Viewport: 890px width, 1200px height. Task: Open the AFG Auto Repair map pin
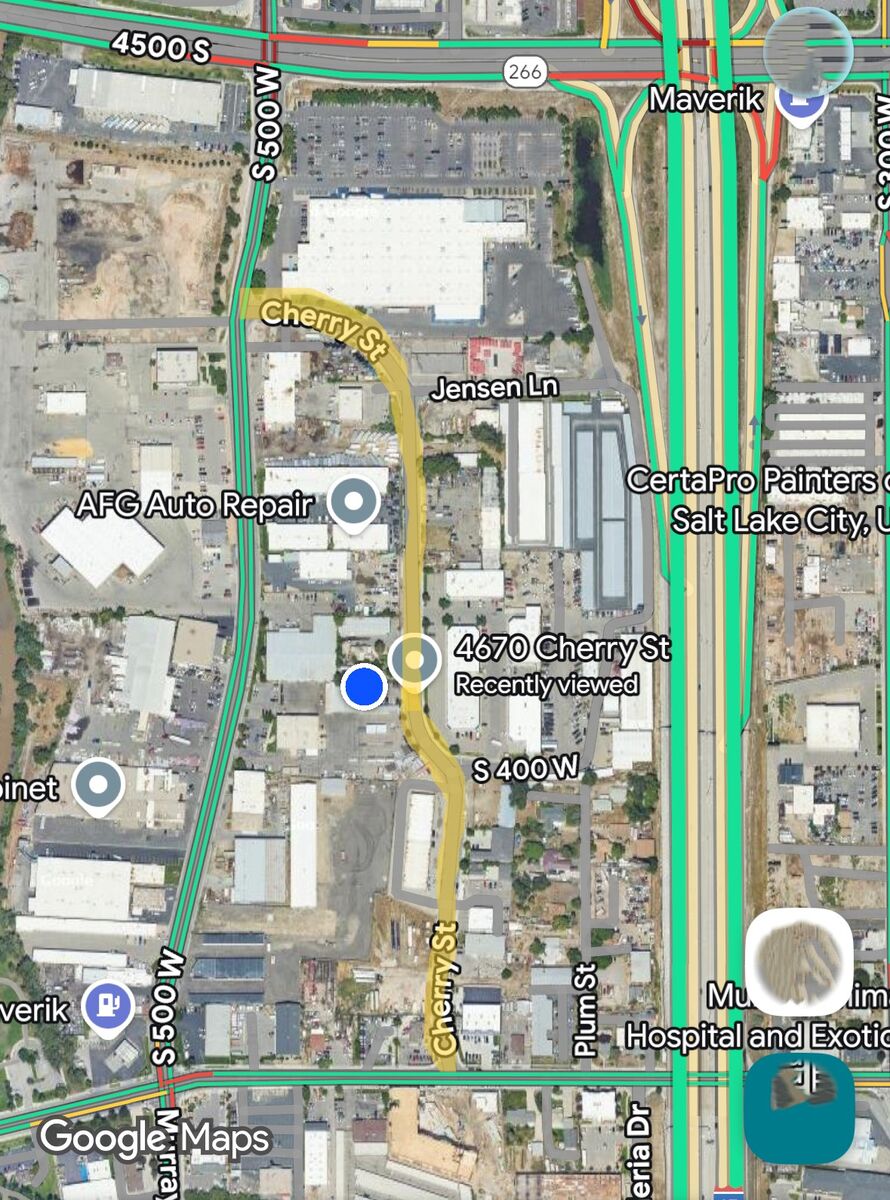[x=354, y=499]
